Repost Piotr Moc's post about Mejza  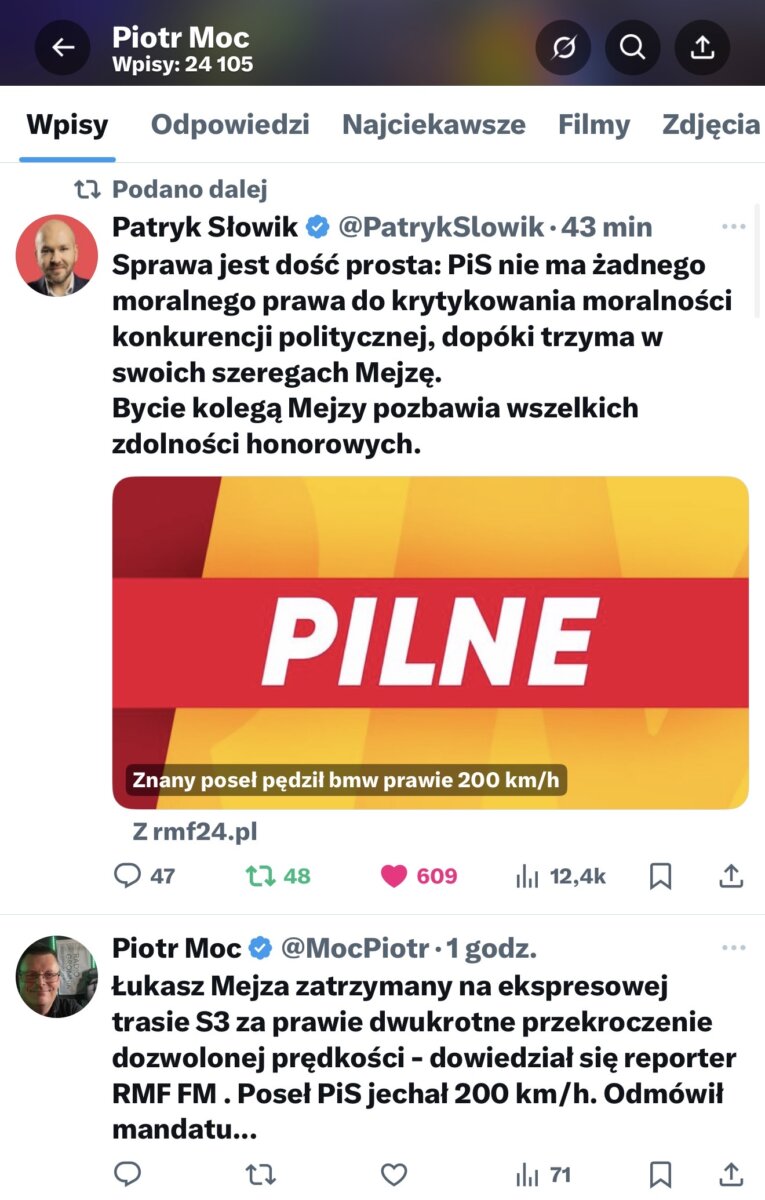pos(261,1174)
